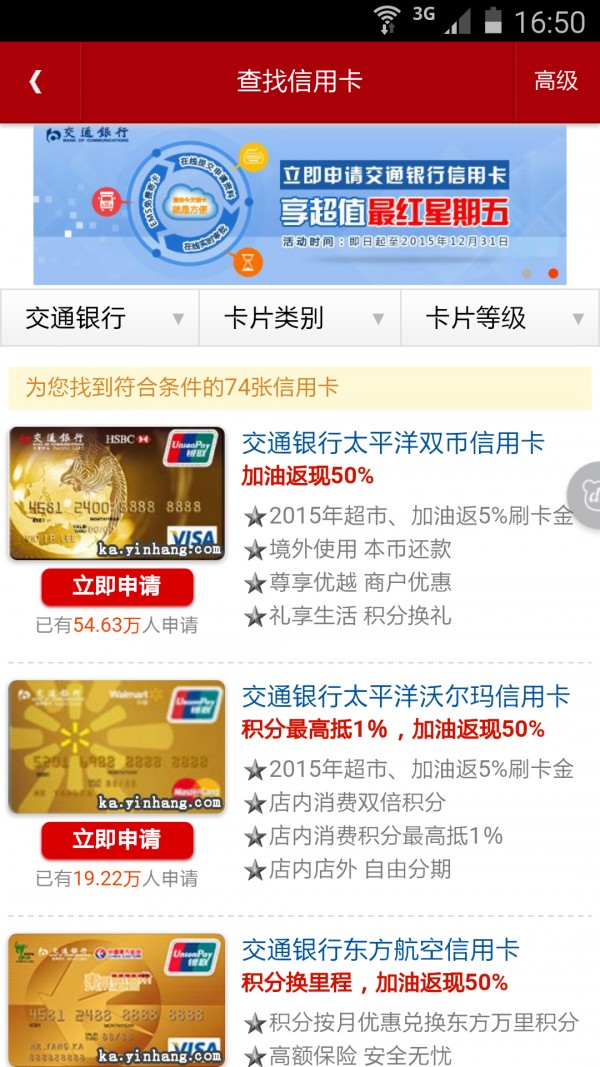Viewport: 600px width, 1067px height.
Task: View the 太平洋双币 card image
Action: click(x=117, y=493)
